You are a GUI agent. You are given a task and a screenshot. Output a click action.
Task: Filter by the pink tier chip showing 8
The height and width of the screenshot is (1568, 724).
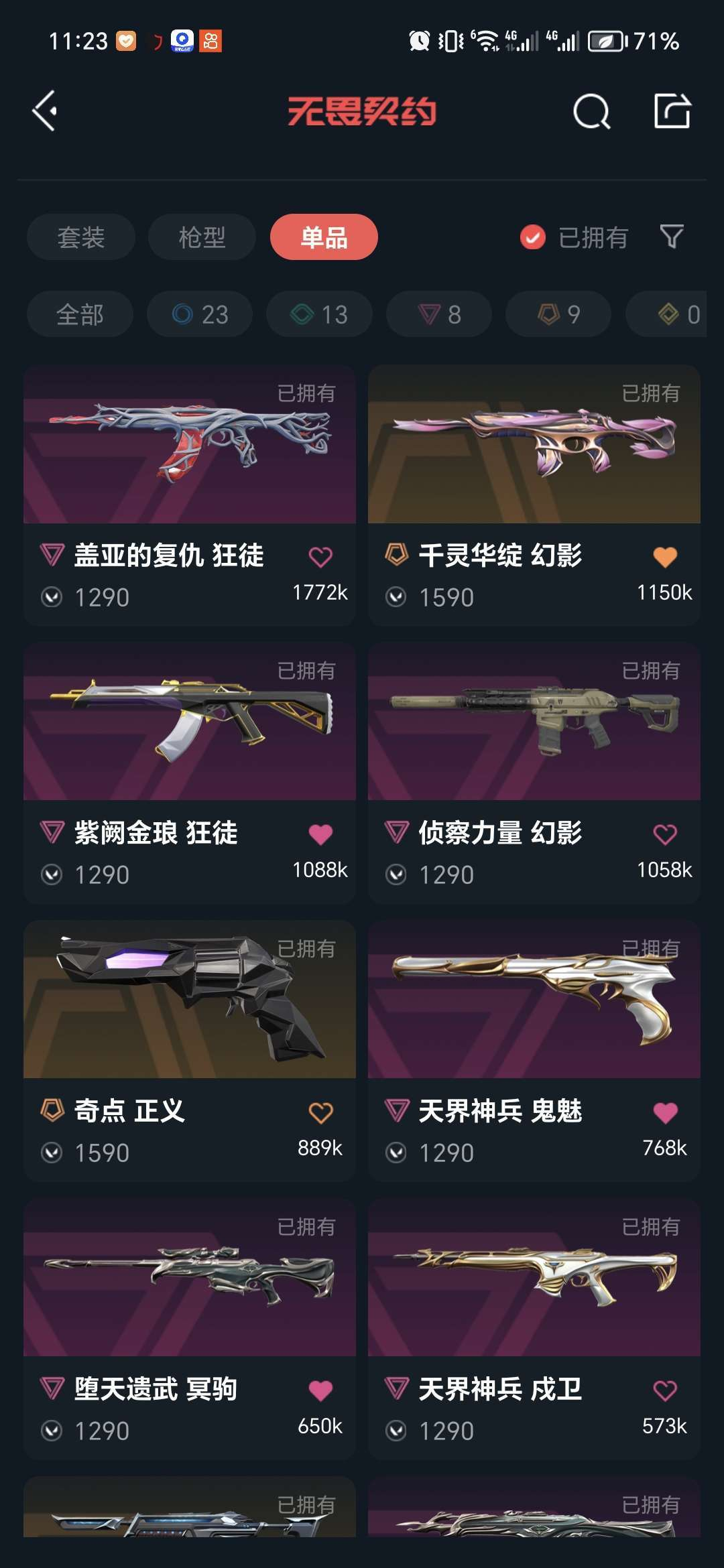pyautogui.click(x=439, y=314)
